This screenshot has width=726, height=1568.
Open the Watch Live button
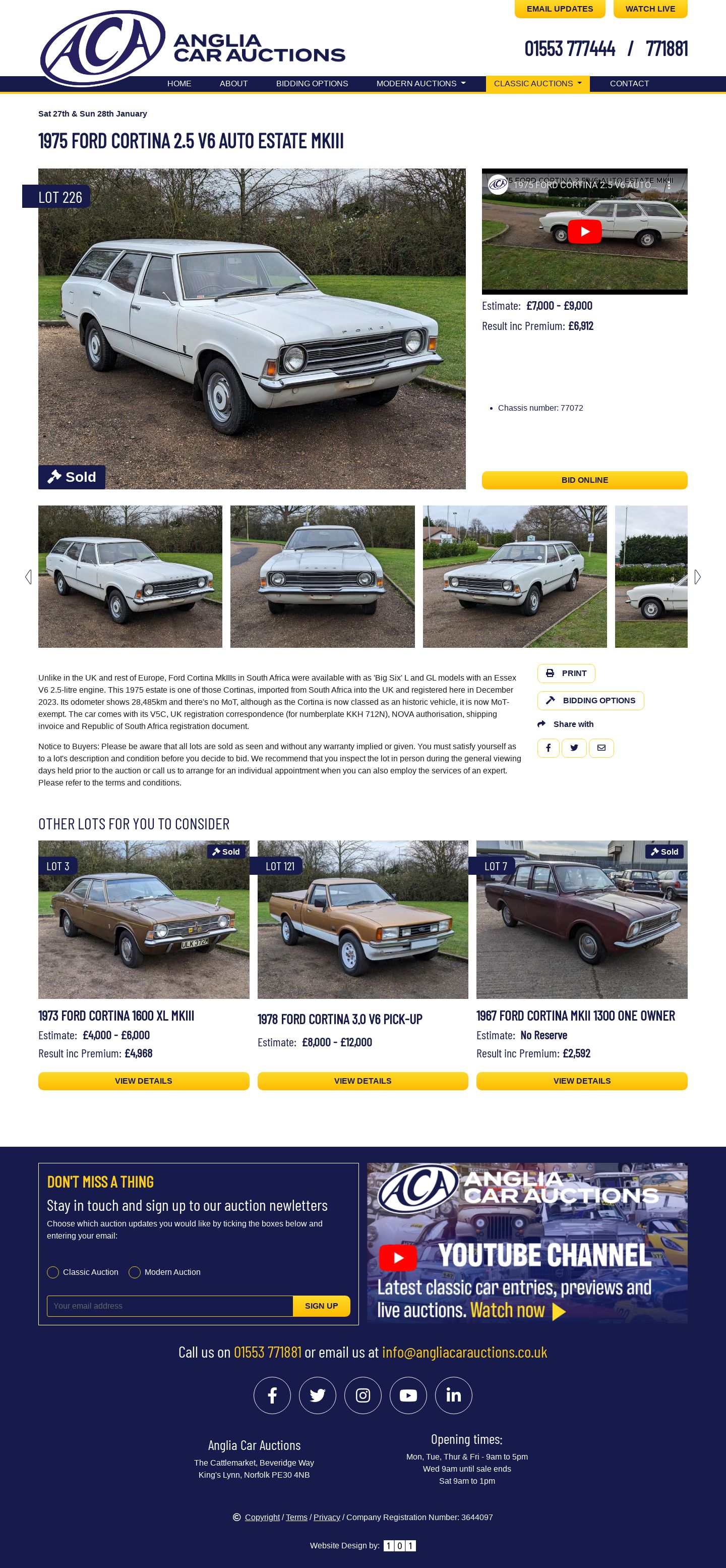click(x=649, y=9)
